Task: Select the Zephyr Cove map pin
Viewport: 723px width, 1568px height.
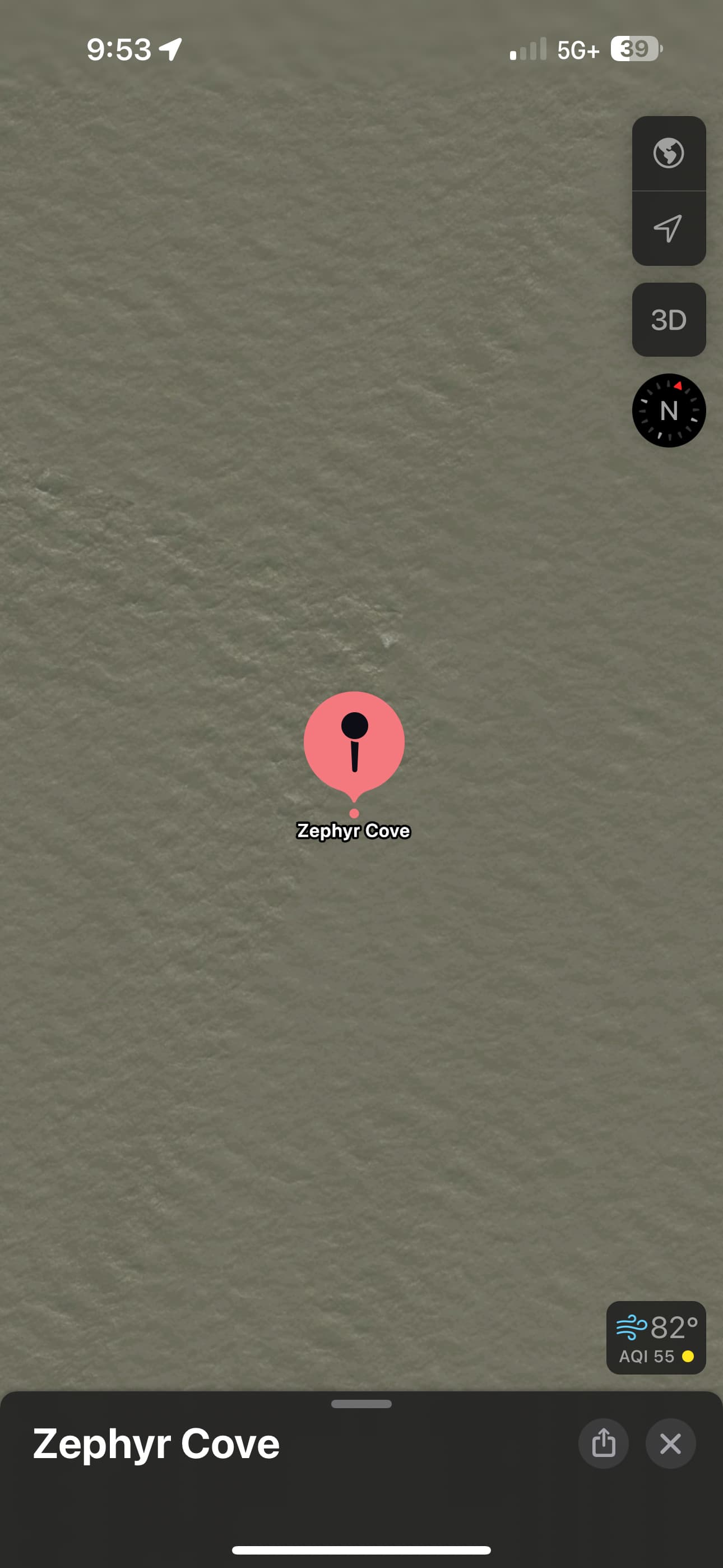Action: point(354,743)
